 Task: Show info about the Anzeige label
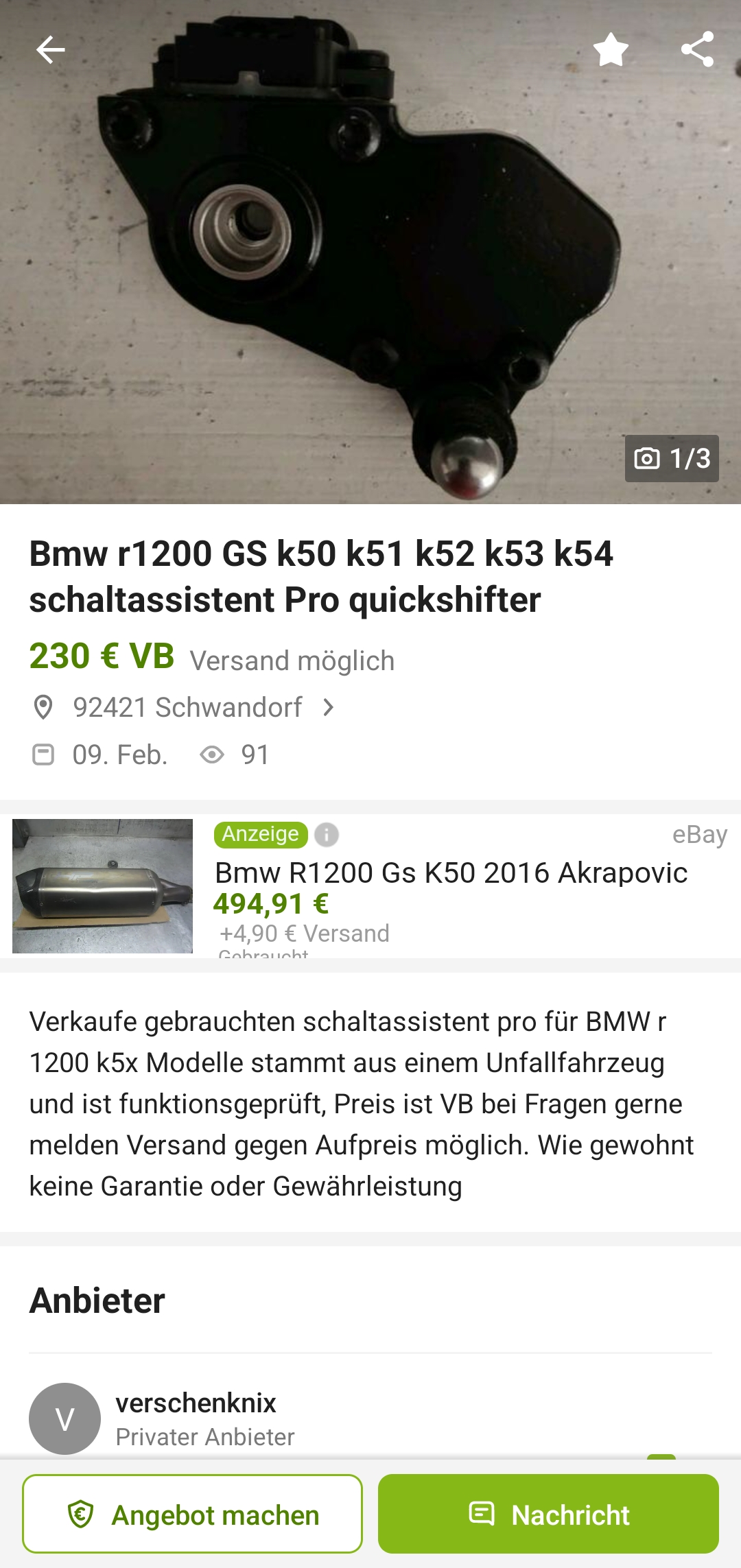coord(327,835)
